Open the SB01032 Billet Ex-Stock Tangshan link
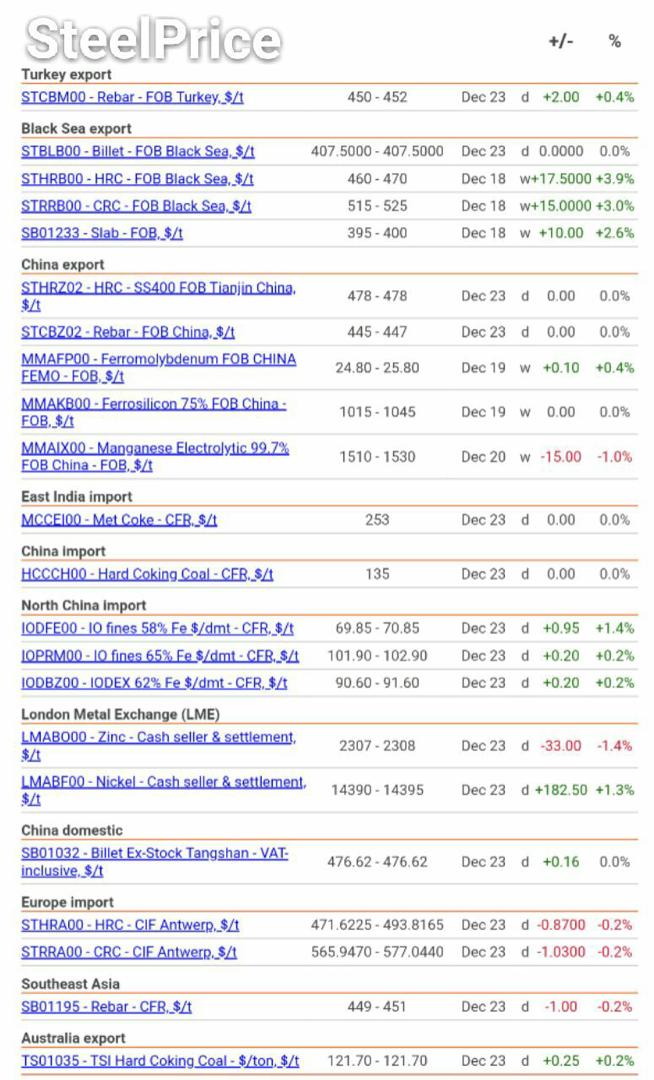This screenshot has width=654, height=1080. [x=155, y=862]
